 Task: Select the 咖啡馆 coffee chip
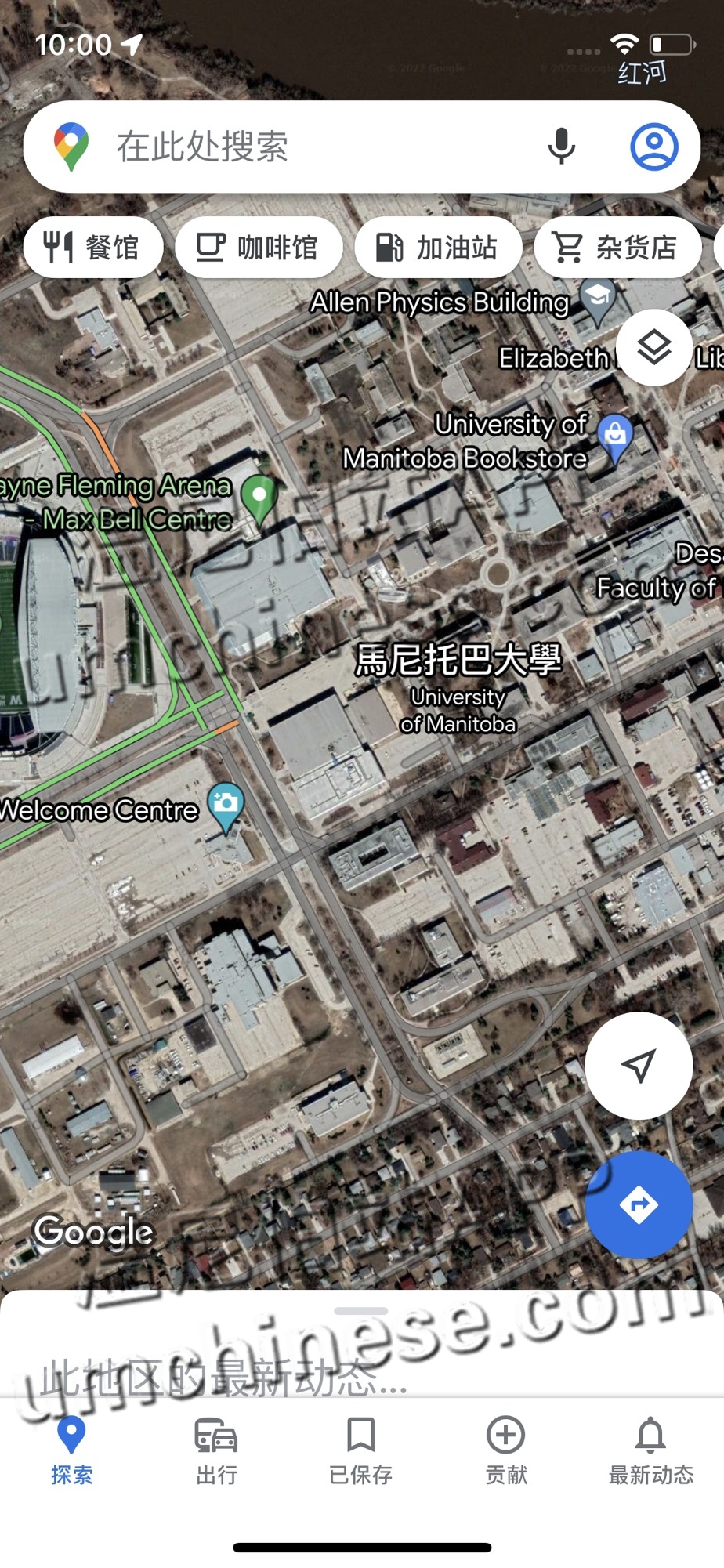(x=259, y=248)
